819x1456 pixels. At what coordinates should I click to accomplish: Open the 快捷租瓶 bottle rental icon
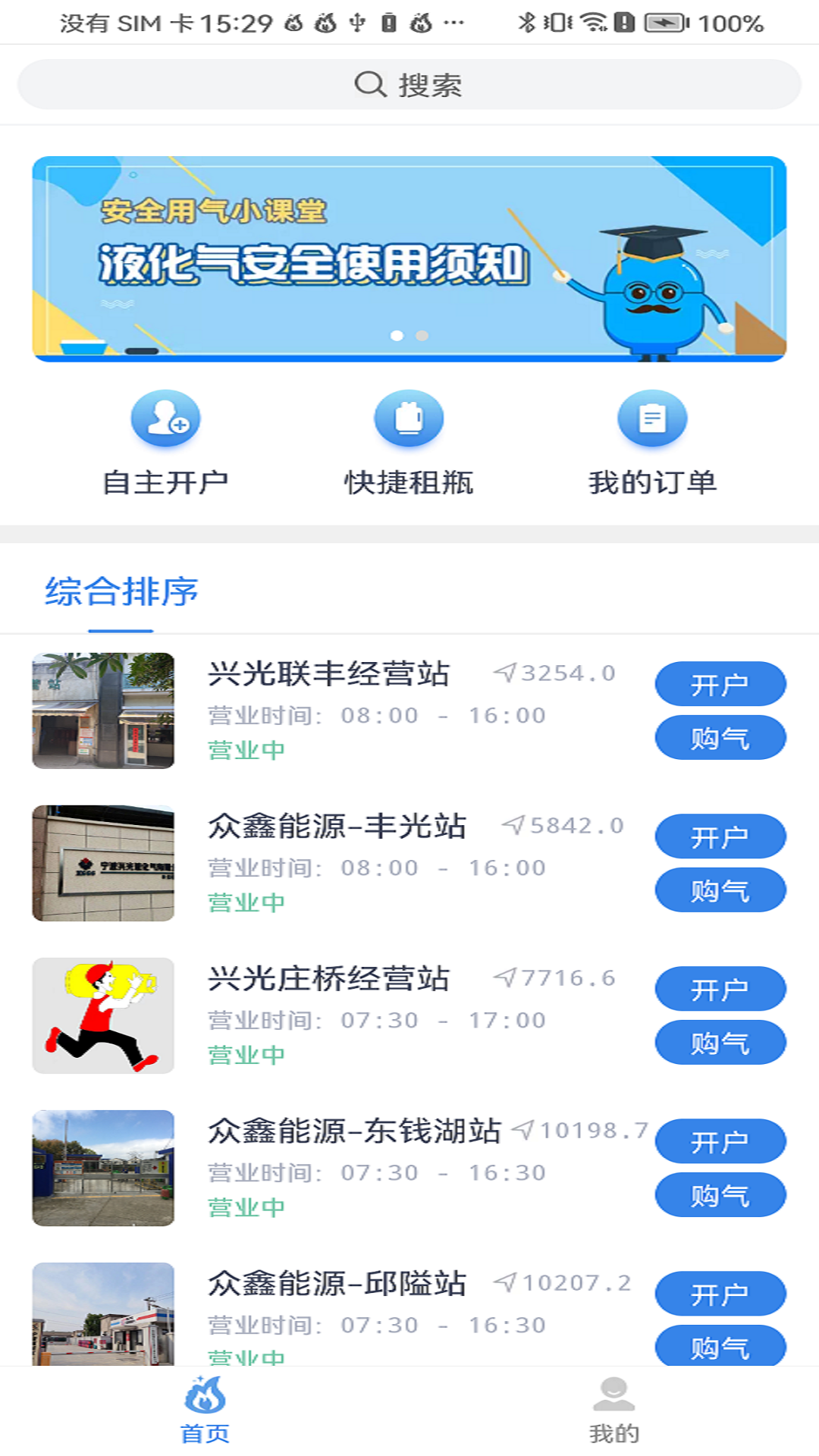pyautogui.click(x=408, y=418)
